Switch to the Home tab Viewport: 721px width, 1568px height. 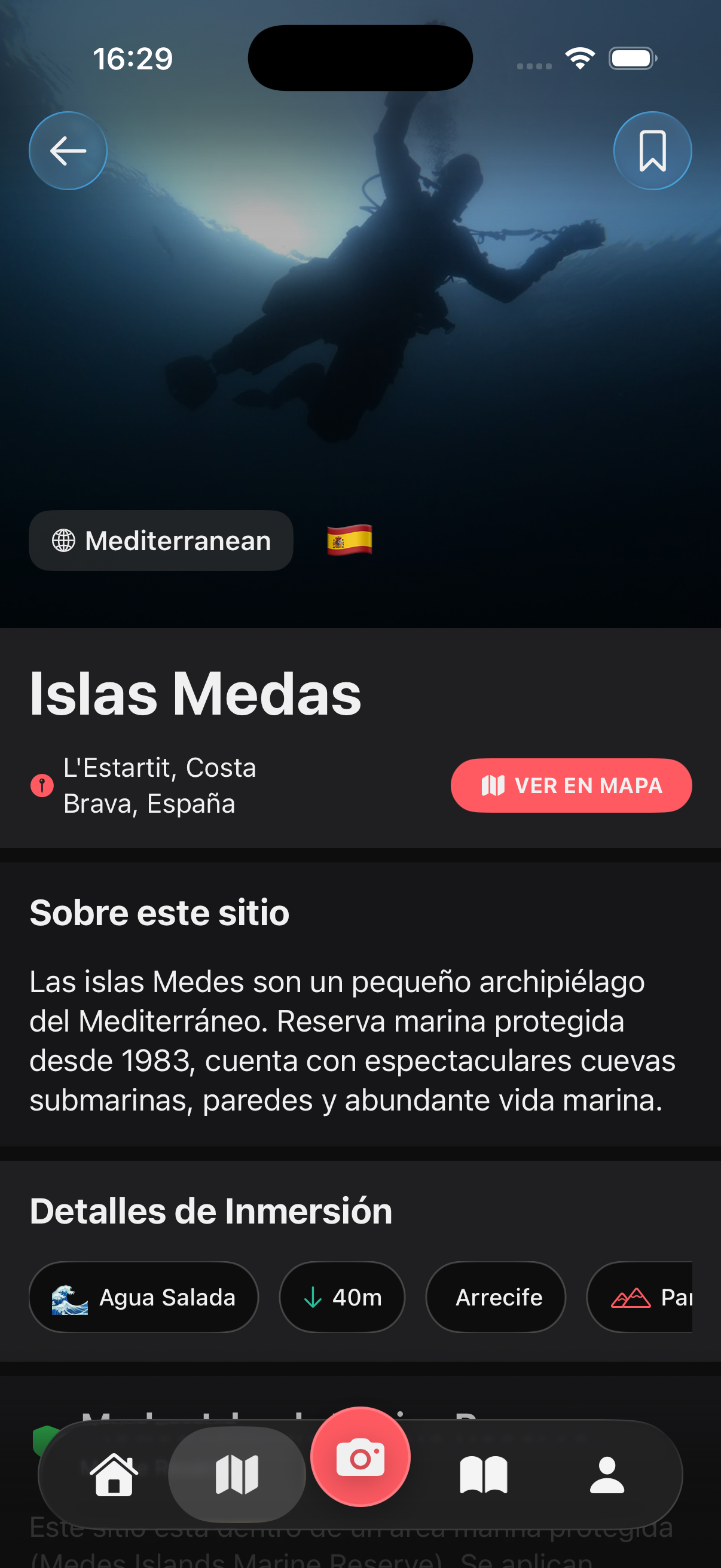[x=114, y=1474]
